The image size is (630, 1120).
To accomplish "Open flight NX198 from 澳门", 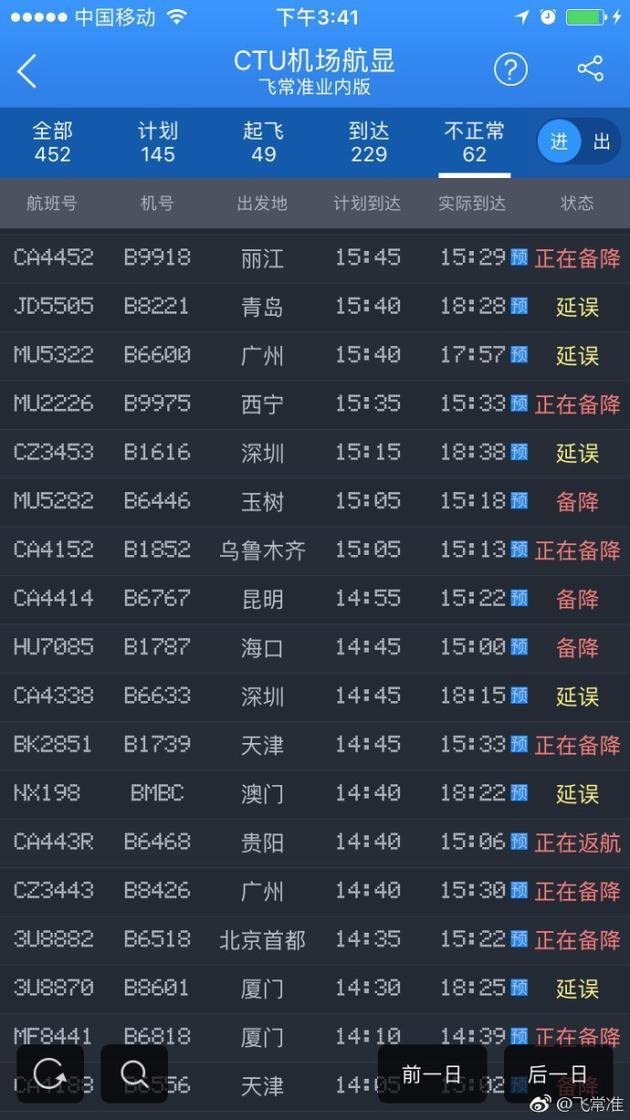I will point(315,793).
